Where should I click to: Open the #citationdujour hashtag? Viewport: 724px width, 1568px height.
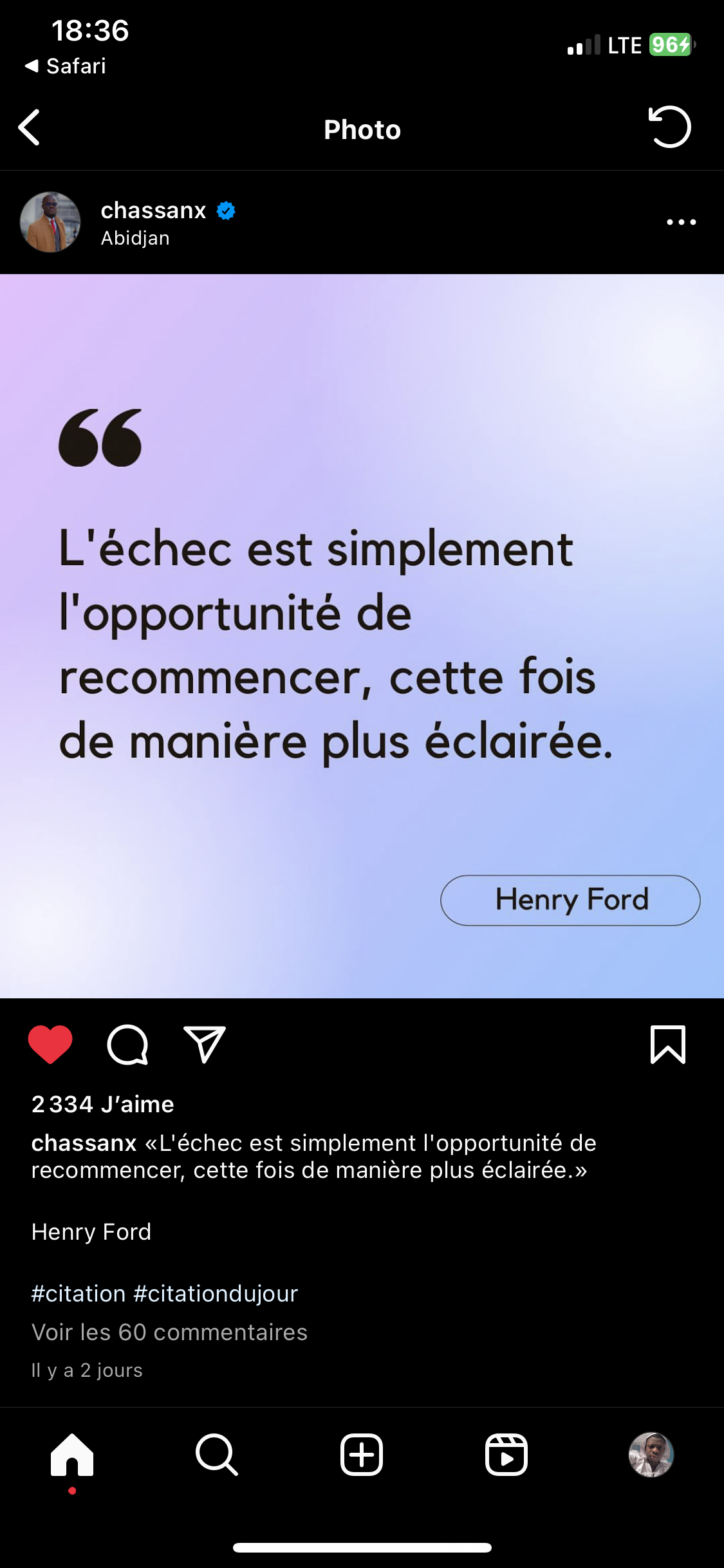pos(216,1293)
